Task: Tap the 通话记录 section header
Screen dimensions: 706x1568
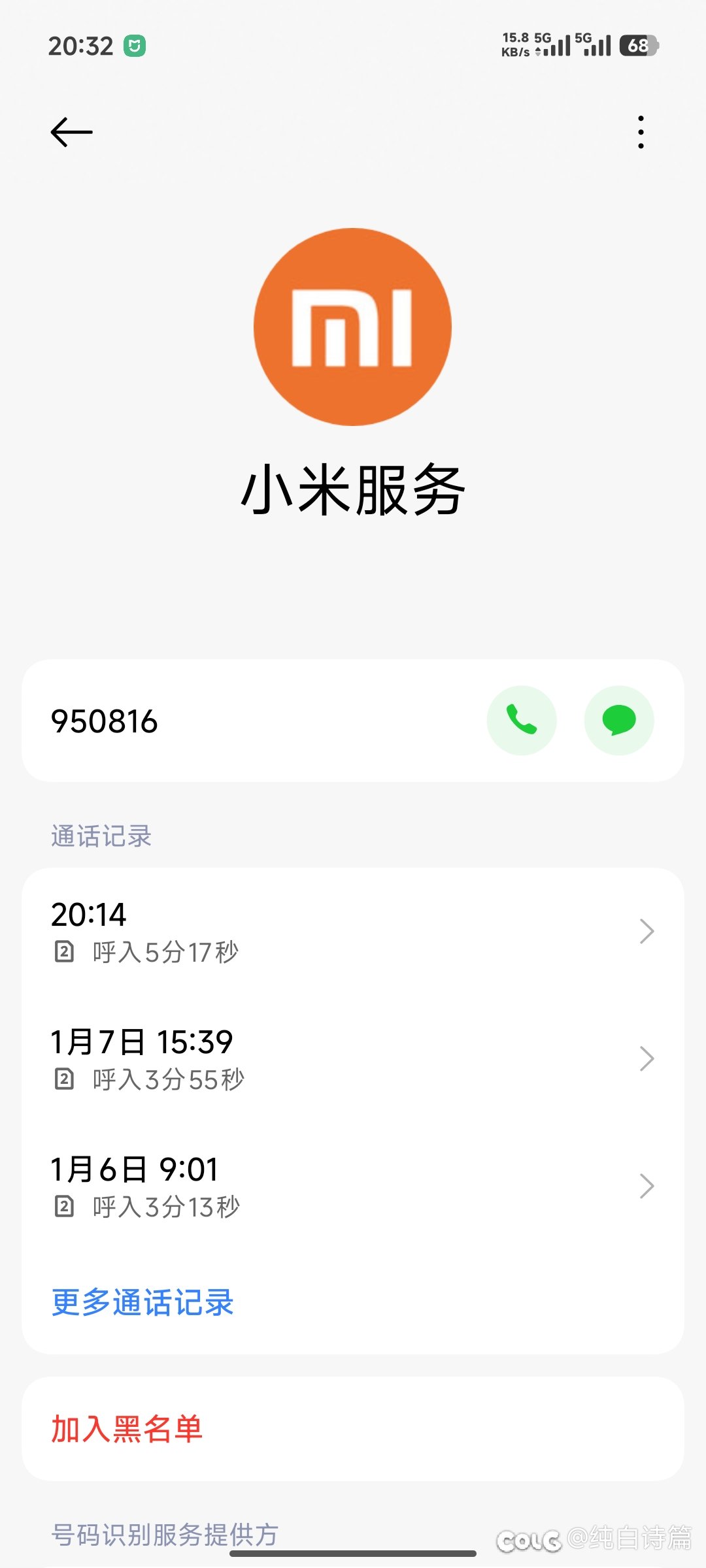Action: pos(101,836)
